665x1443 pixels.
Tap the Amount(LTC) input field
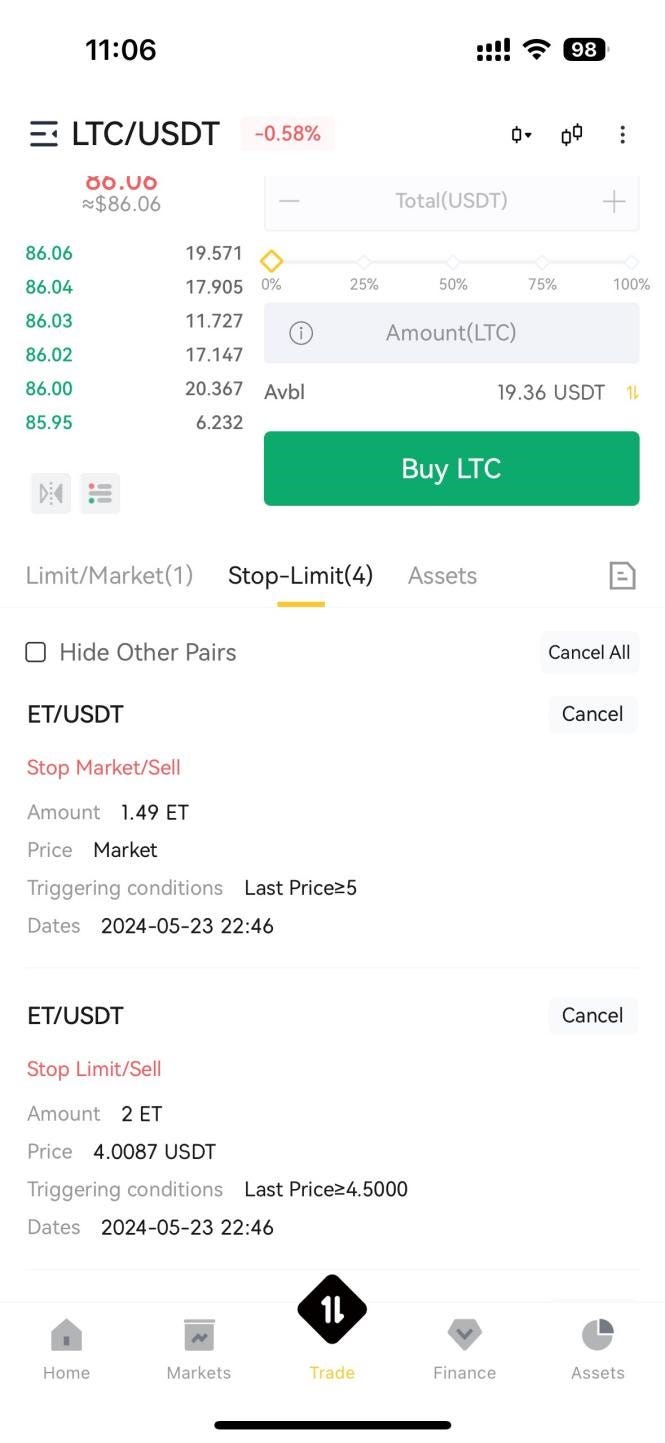(x=451, y=333)
